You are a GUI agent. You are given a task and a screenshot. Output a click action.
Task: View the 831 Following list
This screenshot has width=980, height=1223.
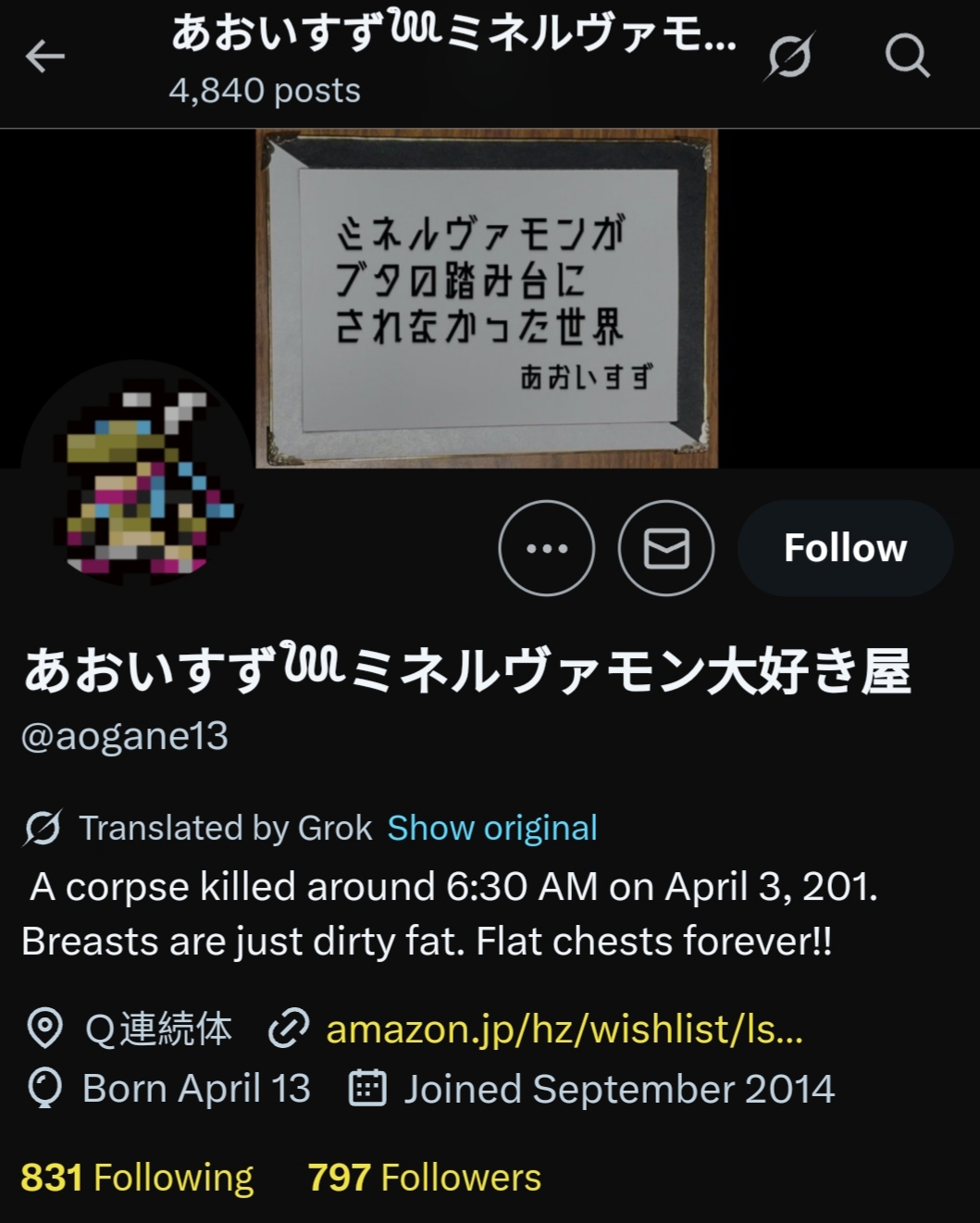coord(137,1178)
